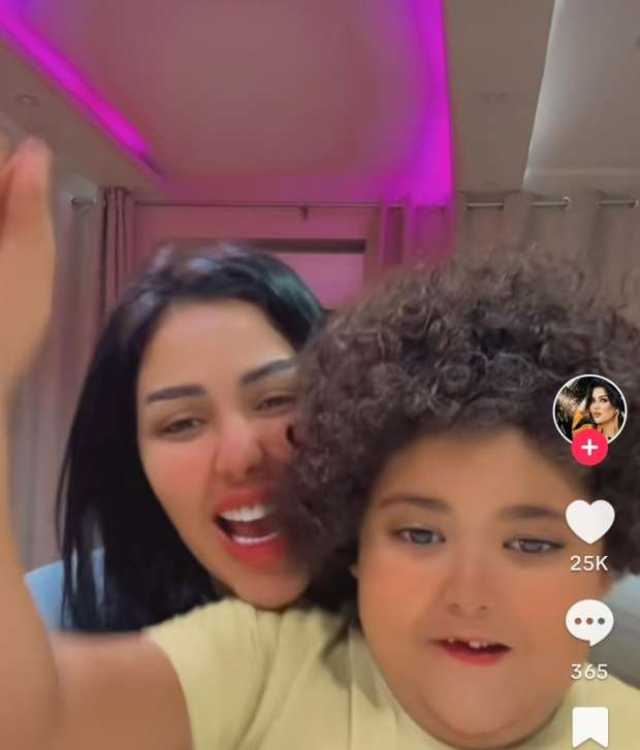640x750 pixels.
Task: Like this video with the heart icon
Action: [x=590, y=522]
